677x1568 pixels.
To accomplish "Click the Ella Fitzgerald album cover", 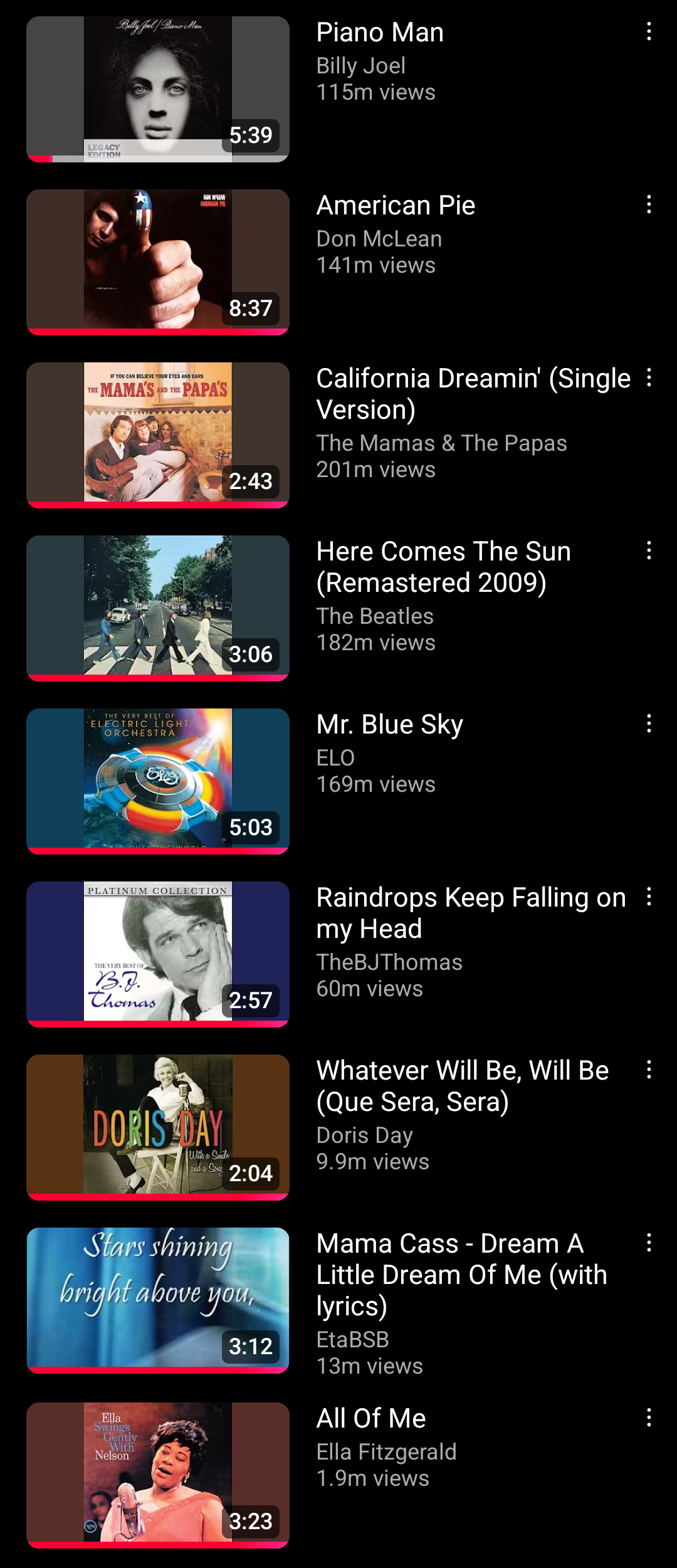I will (157, 1473).
